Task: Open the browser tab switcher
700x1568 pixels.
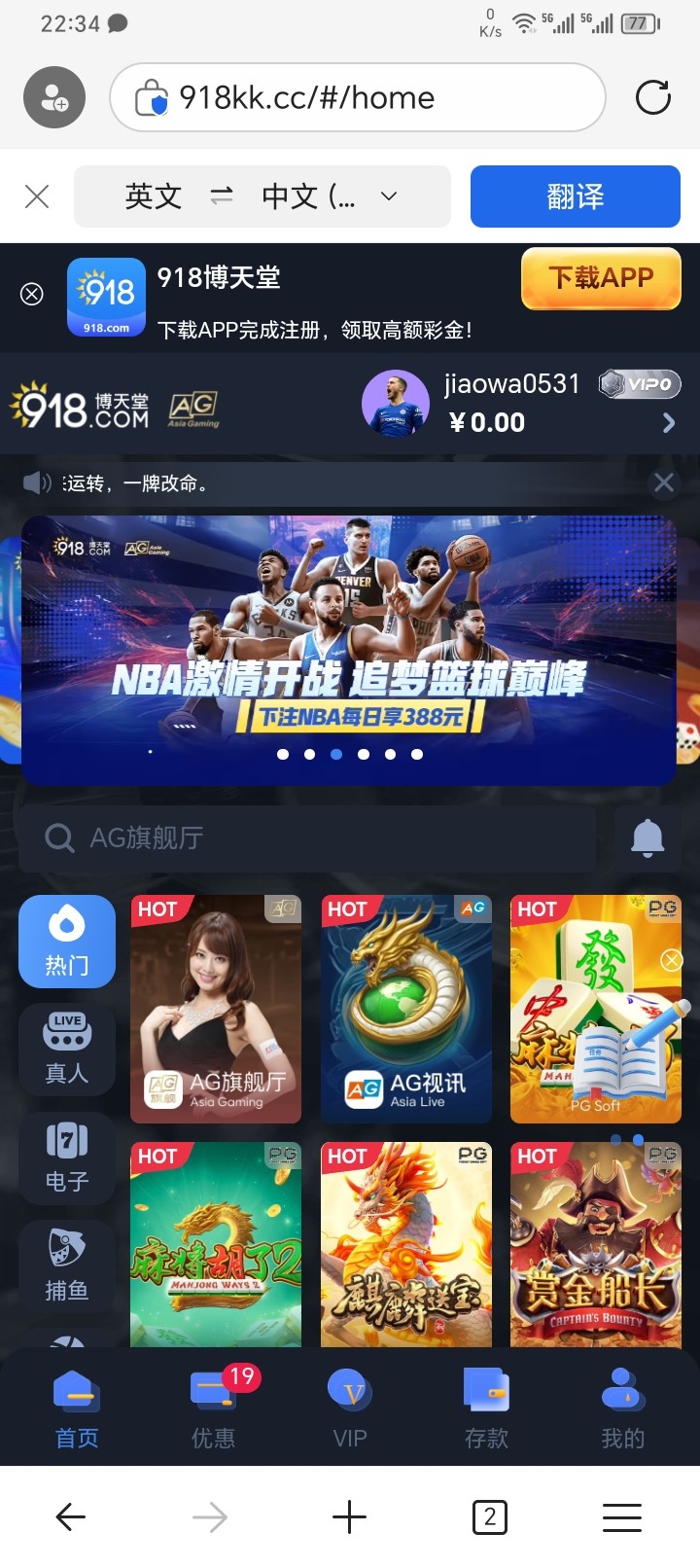Action: pyautogui.click(x=489, y=1516)
